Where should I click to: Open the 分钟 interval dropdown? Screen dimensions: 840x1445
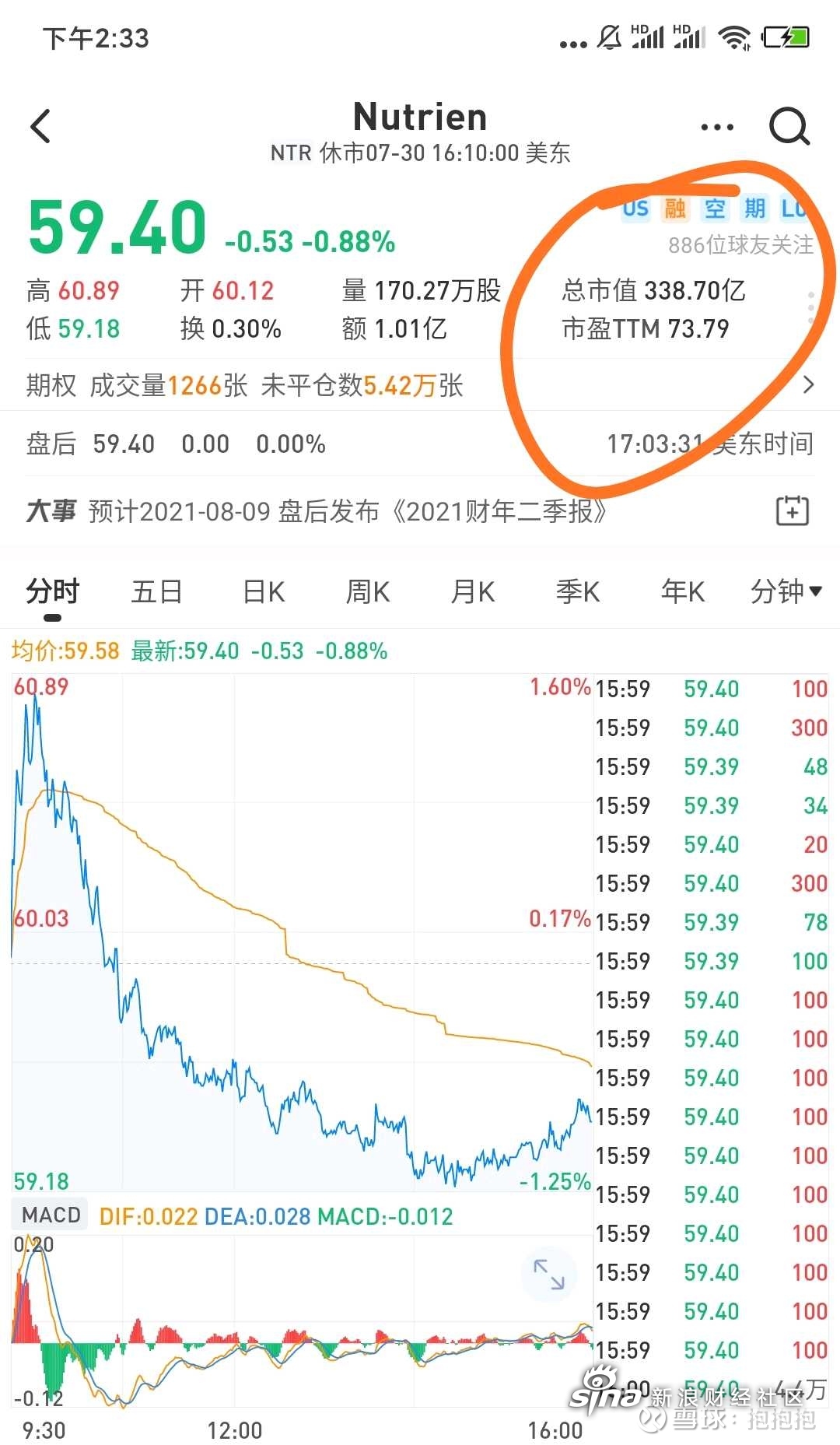(786, 592)
